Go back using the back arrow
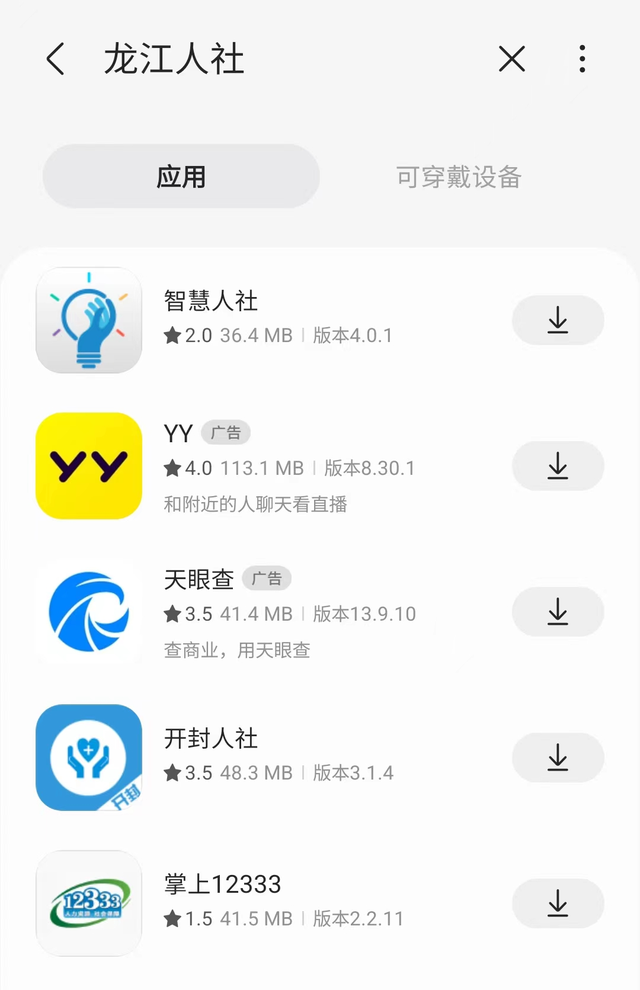 [x=56, y=60]
